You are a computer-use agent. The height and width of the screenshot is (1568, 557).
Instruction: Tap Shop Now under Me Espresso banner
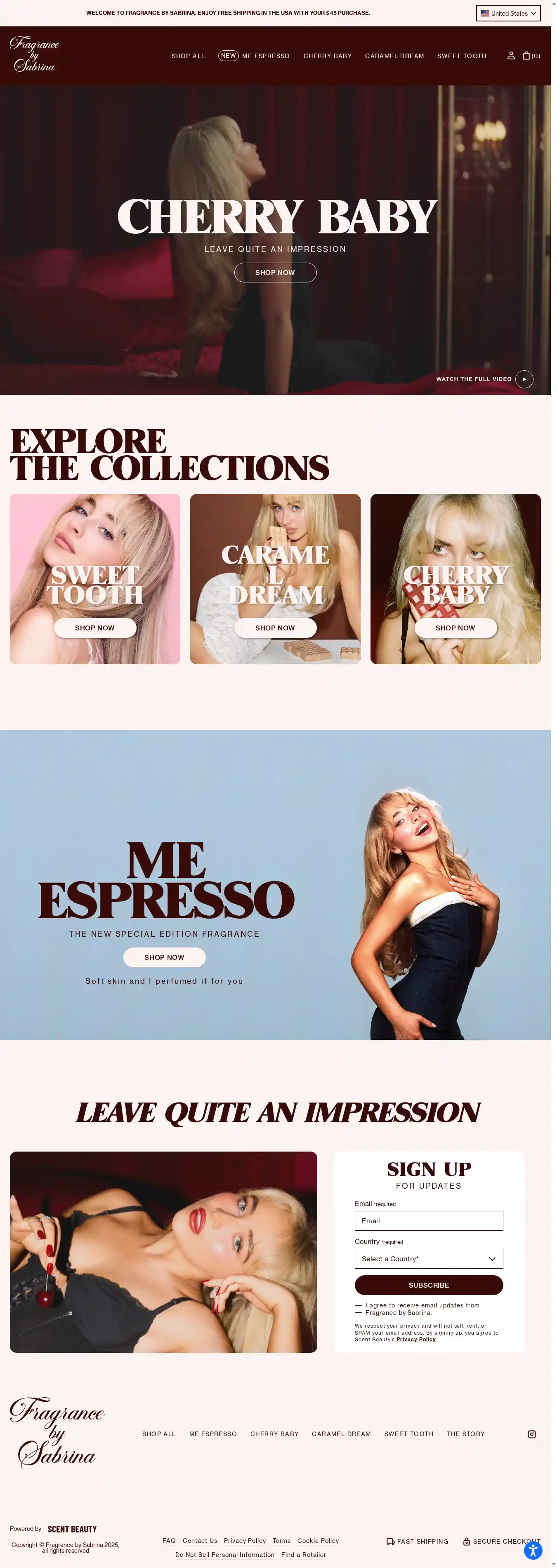(164, 957)
